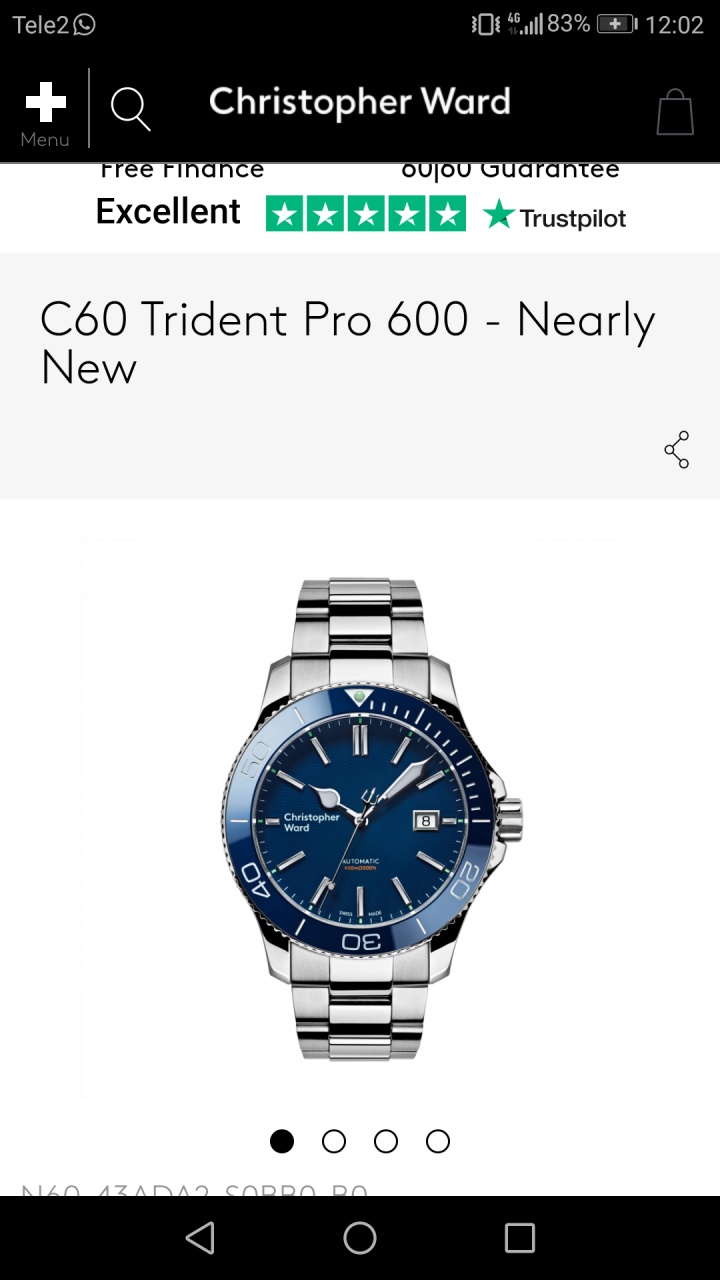Jump to the fourth product image dot
Screen dimensions: 720x1280
438,1141
